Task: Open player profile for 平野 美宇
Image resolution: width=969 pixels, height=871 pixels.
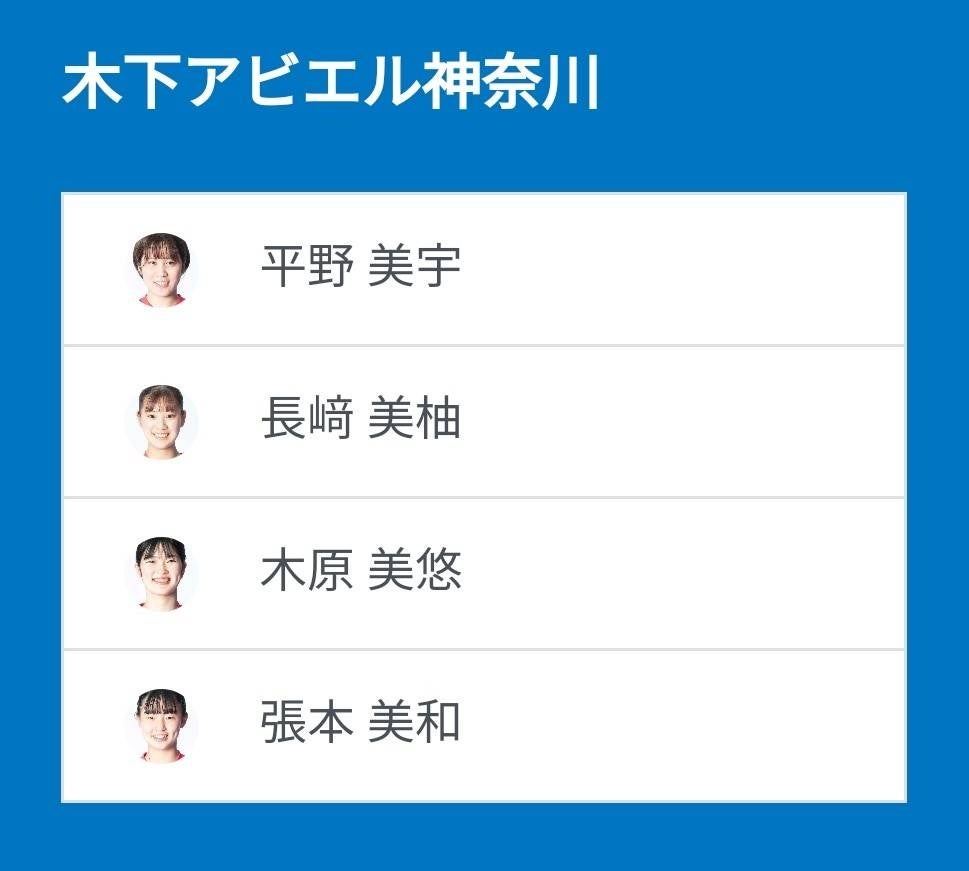Action: click(x=484, y=270)
